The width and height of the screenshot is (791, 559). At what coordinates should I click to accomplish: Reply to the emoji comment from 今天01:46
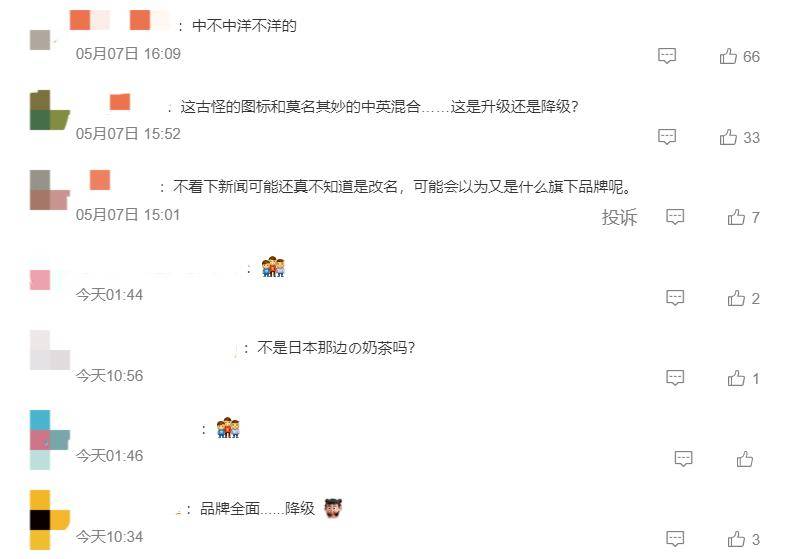pos(683,459)
